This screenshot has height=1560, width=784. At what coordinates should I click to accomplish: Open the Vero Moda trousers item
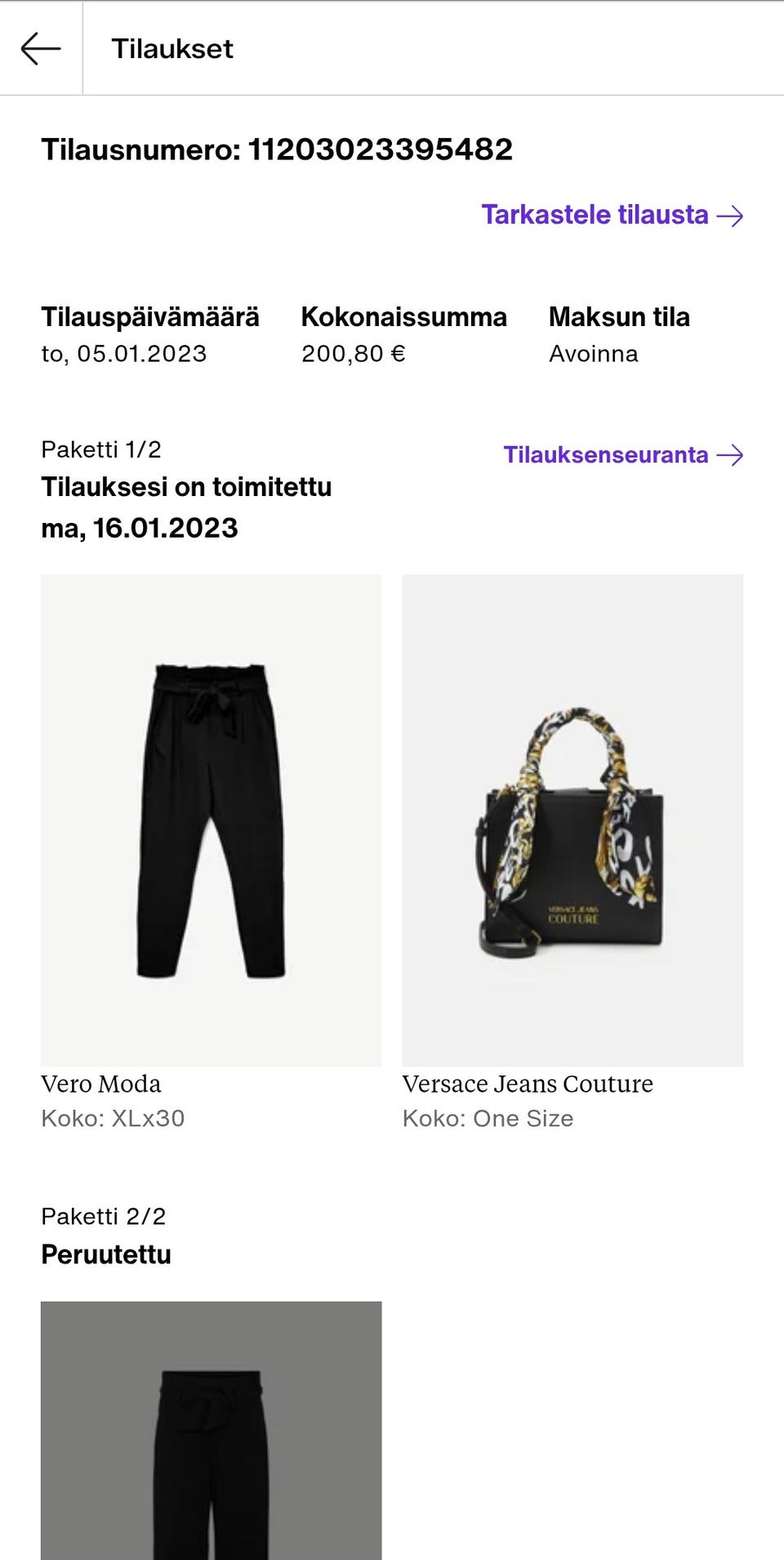point(211,820)
